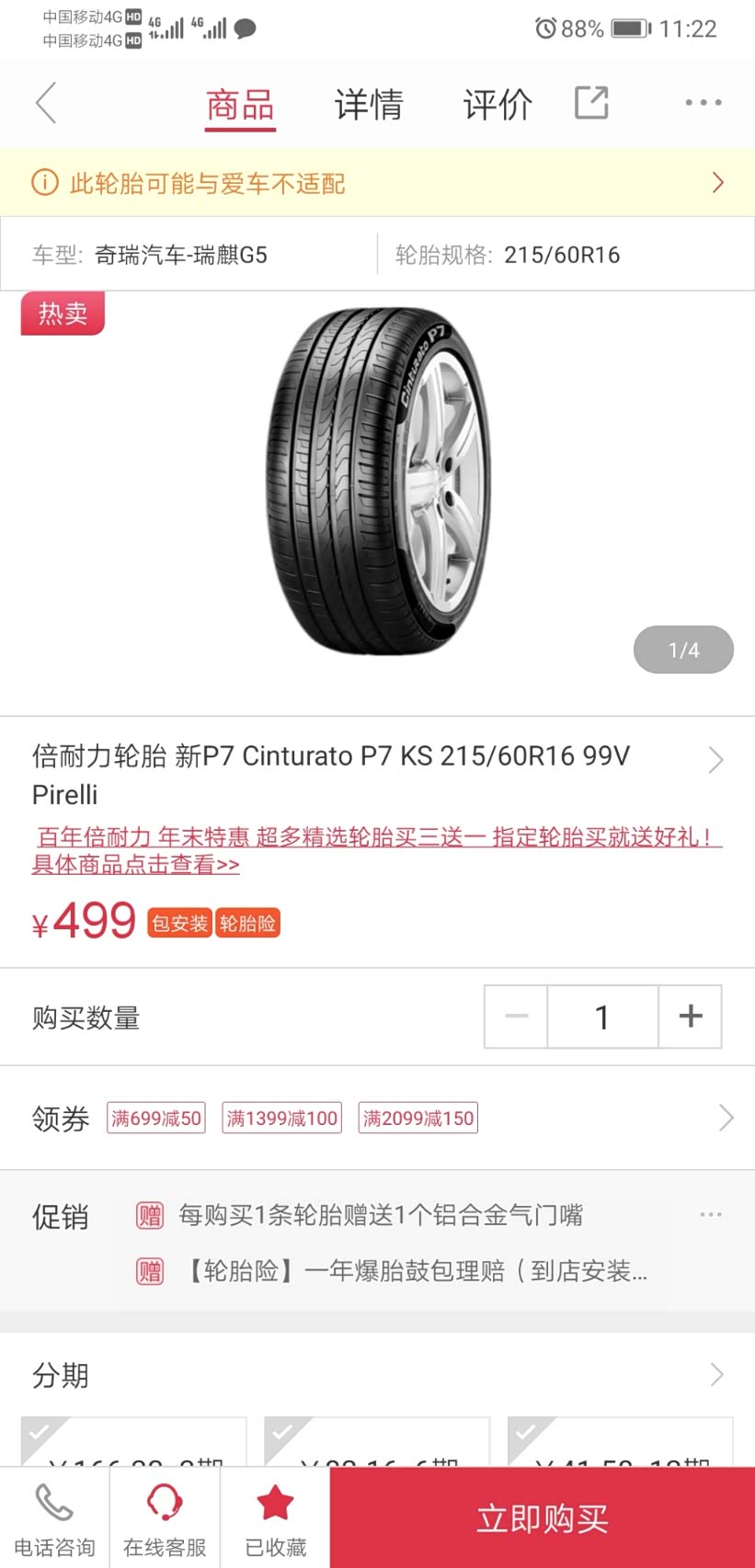Expand the 促销 promotions details

pyautogui.click(x=710, y=1215)
